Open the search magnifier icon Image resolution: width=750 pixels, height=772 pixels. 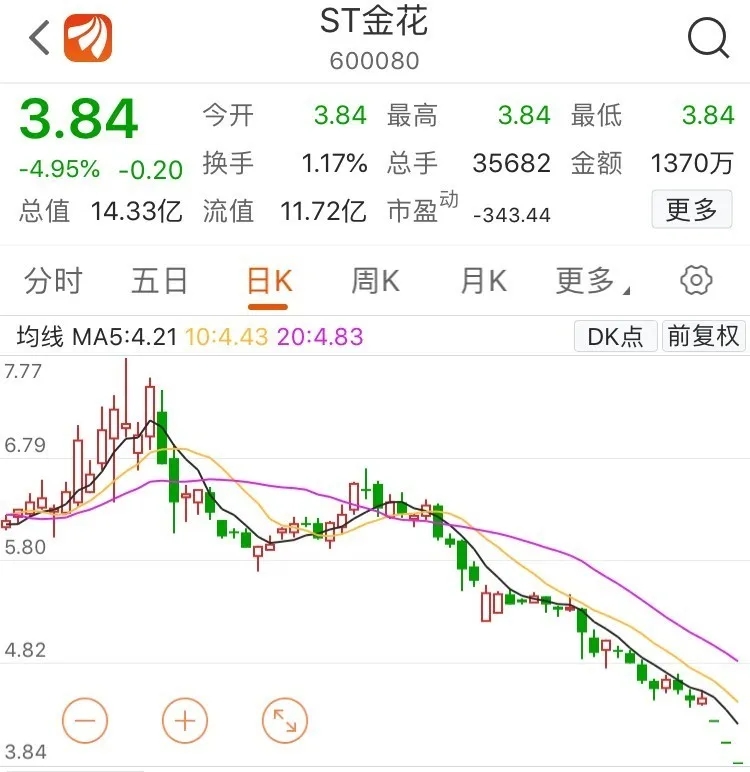709,39
